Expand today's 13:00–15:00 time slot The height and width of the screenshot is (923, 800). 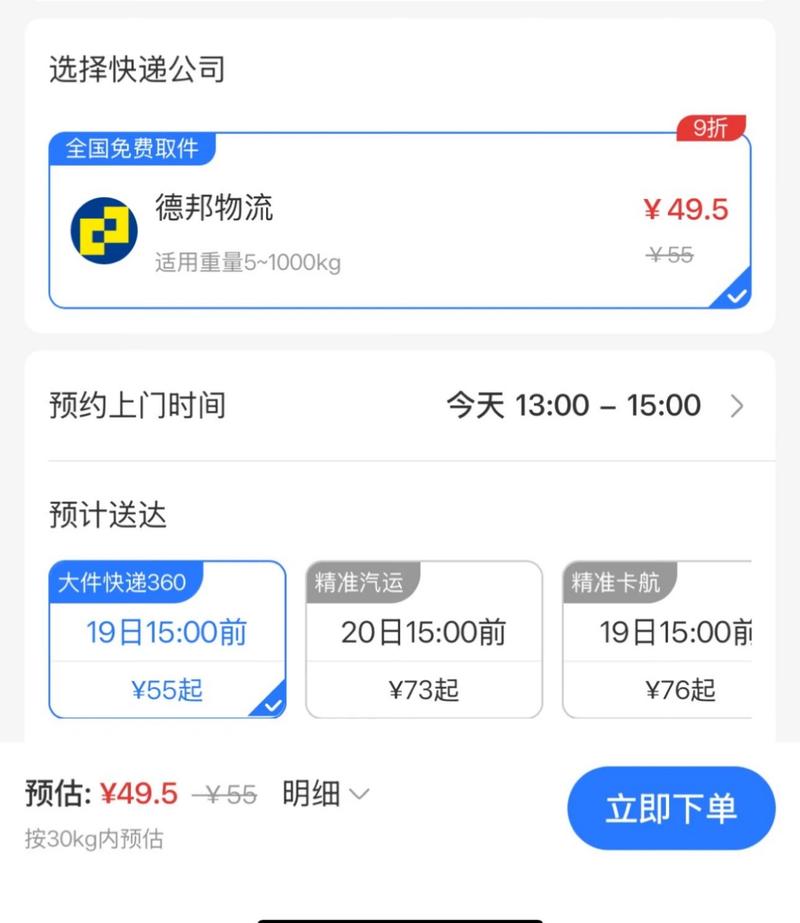click(x=575, y=406)
